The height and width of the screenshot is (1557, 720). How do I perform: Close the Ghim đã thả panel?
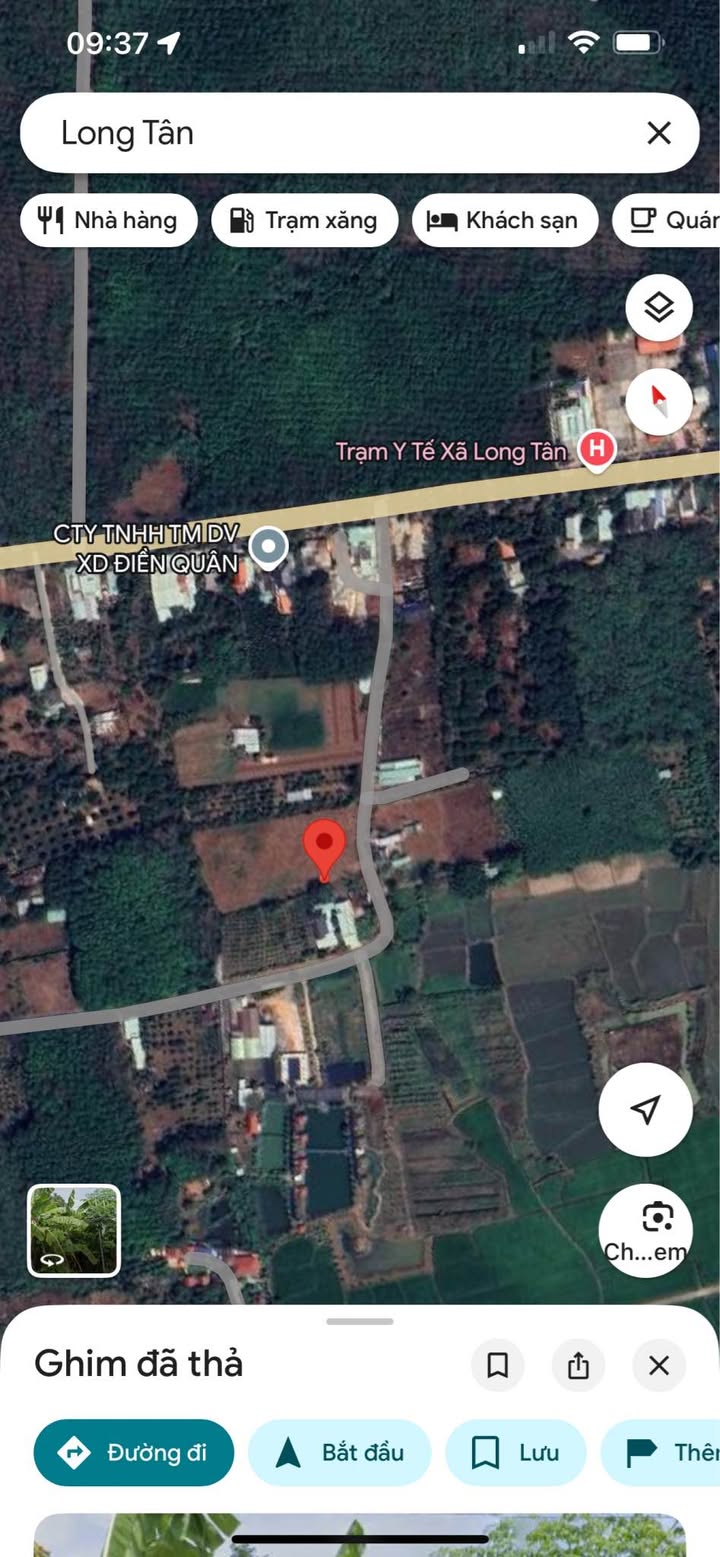pos(658,1365)
